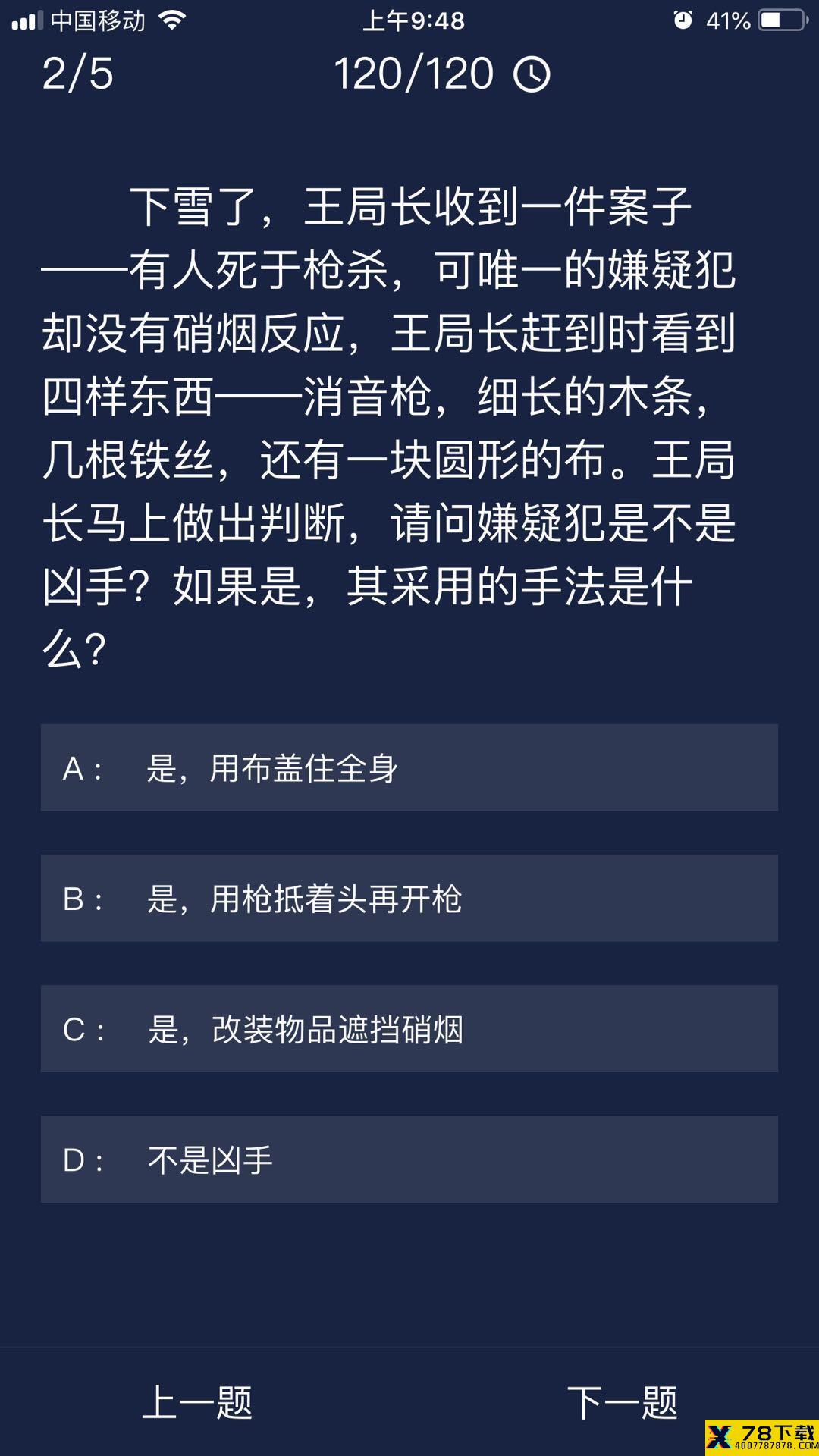Choose option B: 是，用枪抵着头再开枪
This screenshot has height=1456, width=819.
coord(409,898)
